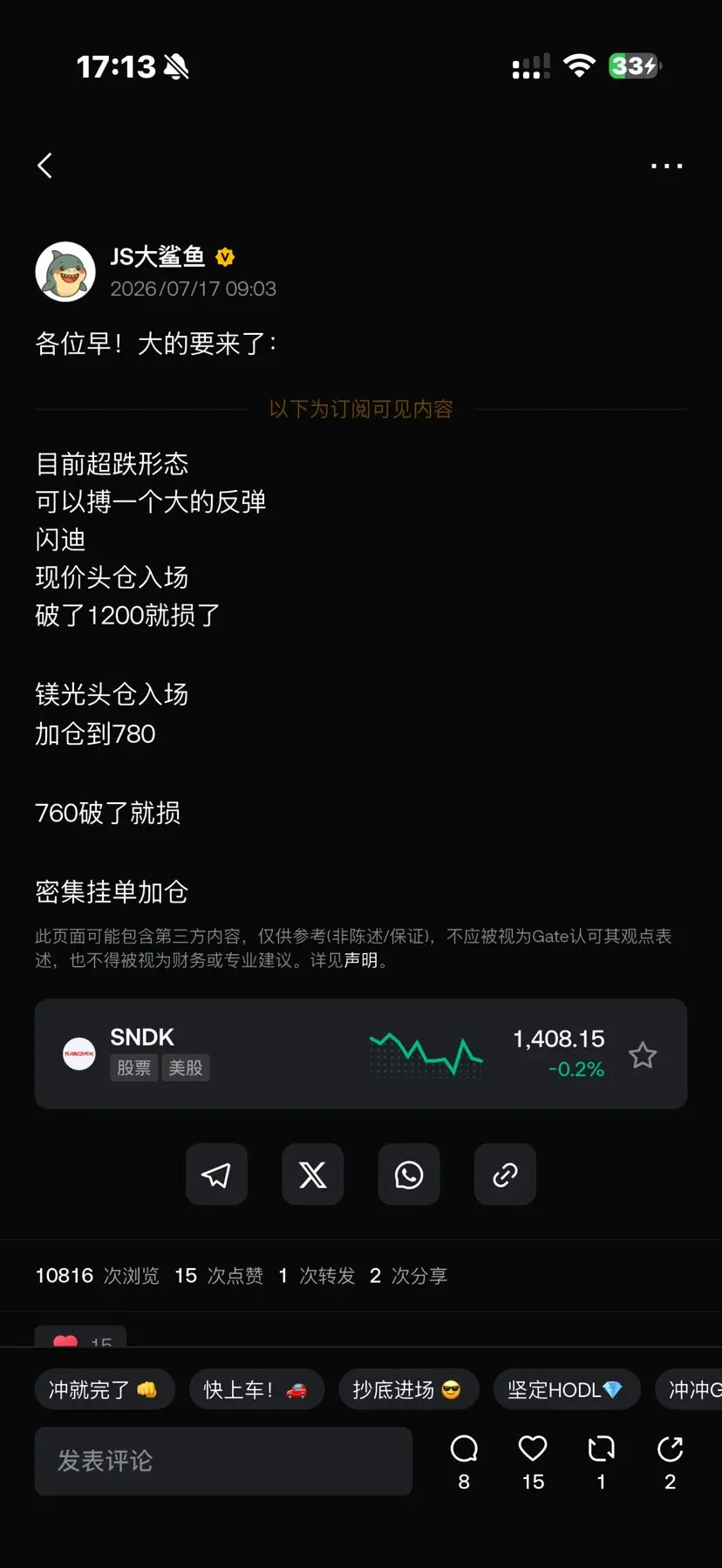
Task: Add SNDK to favorites with the star
Action: 643,1055
